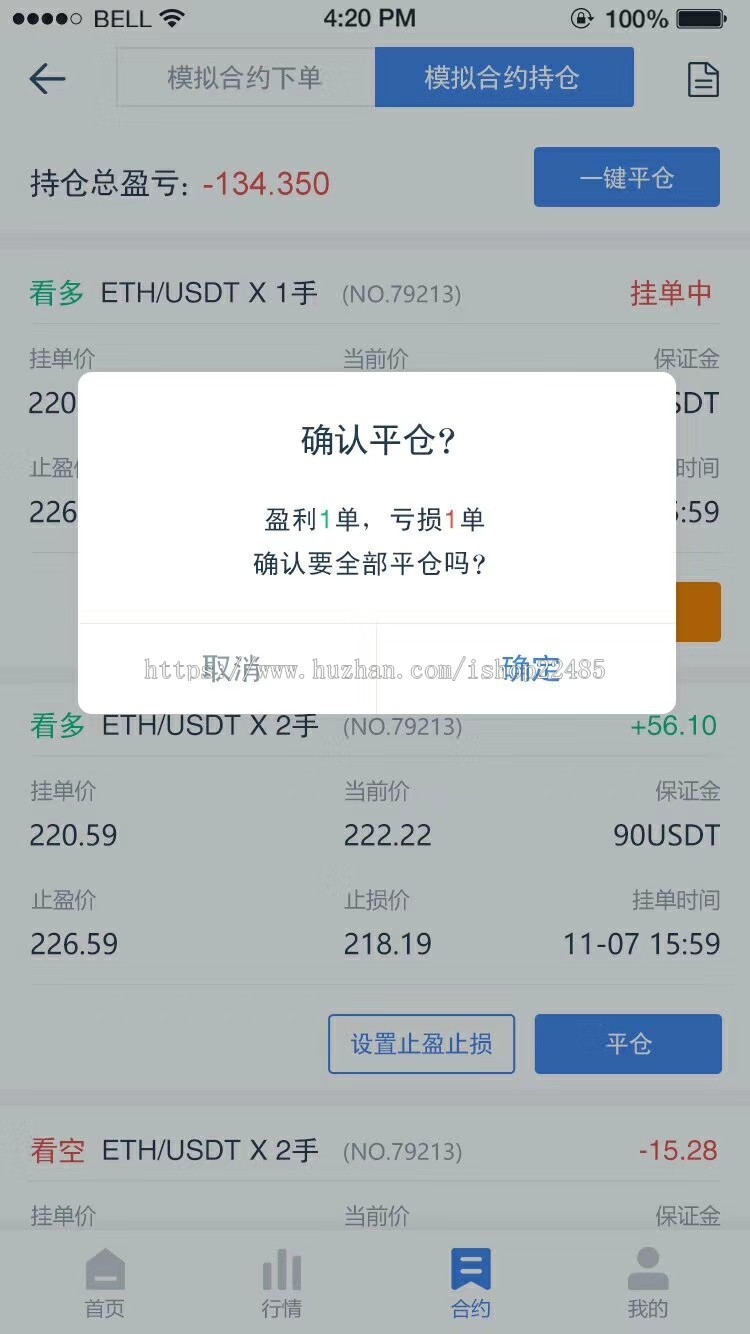Tap the 一键平仓 button

[626, 178]
